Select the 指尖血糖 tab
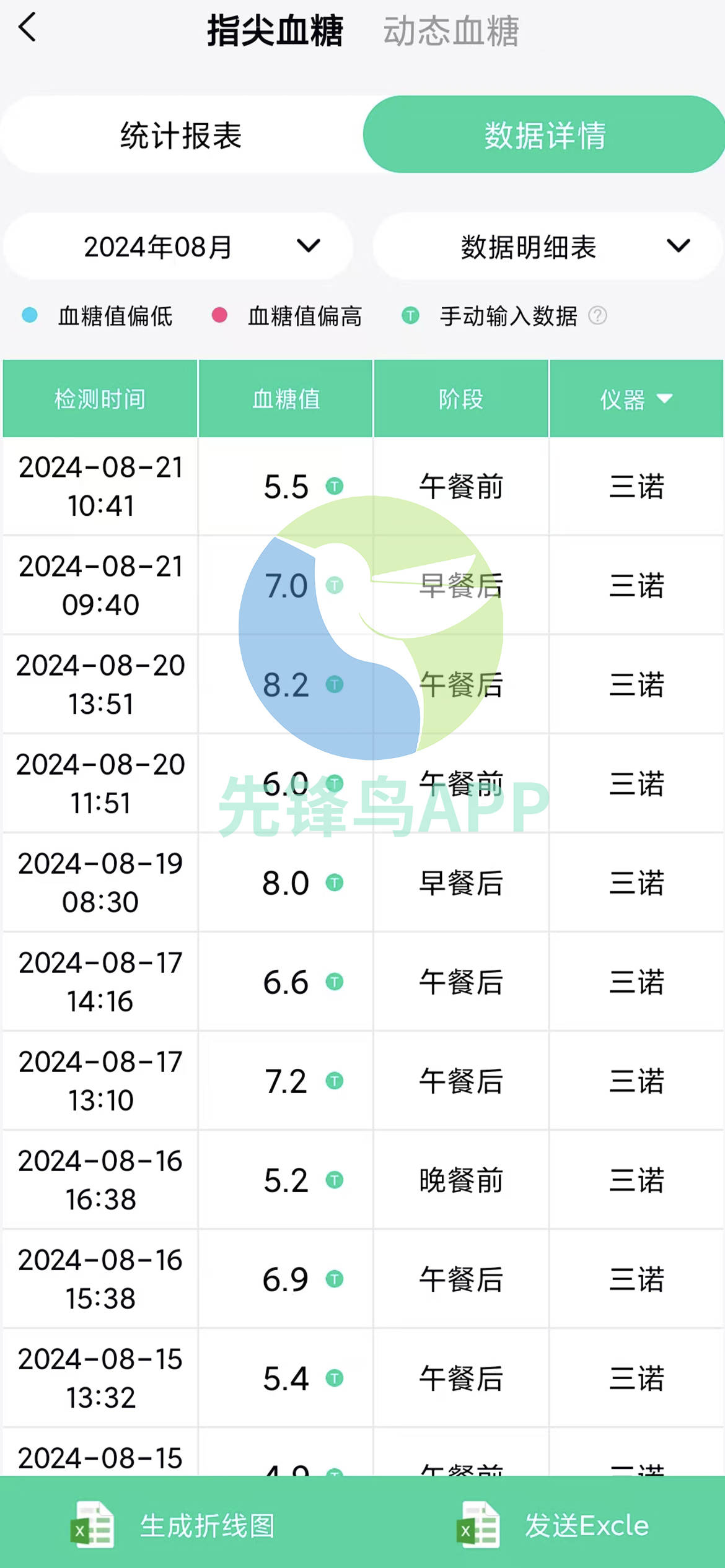This screenshot has width=725, height=1568. pos(275,31)
